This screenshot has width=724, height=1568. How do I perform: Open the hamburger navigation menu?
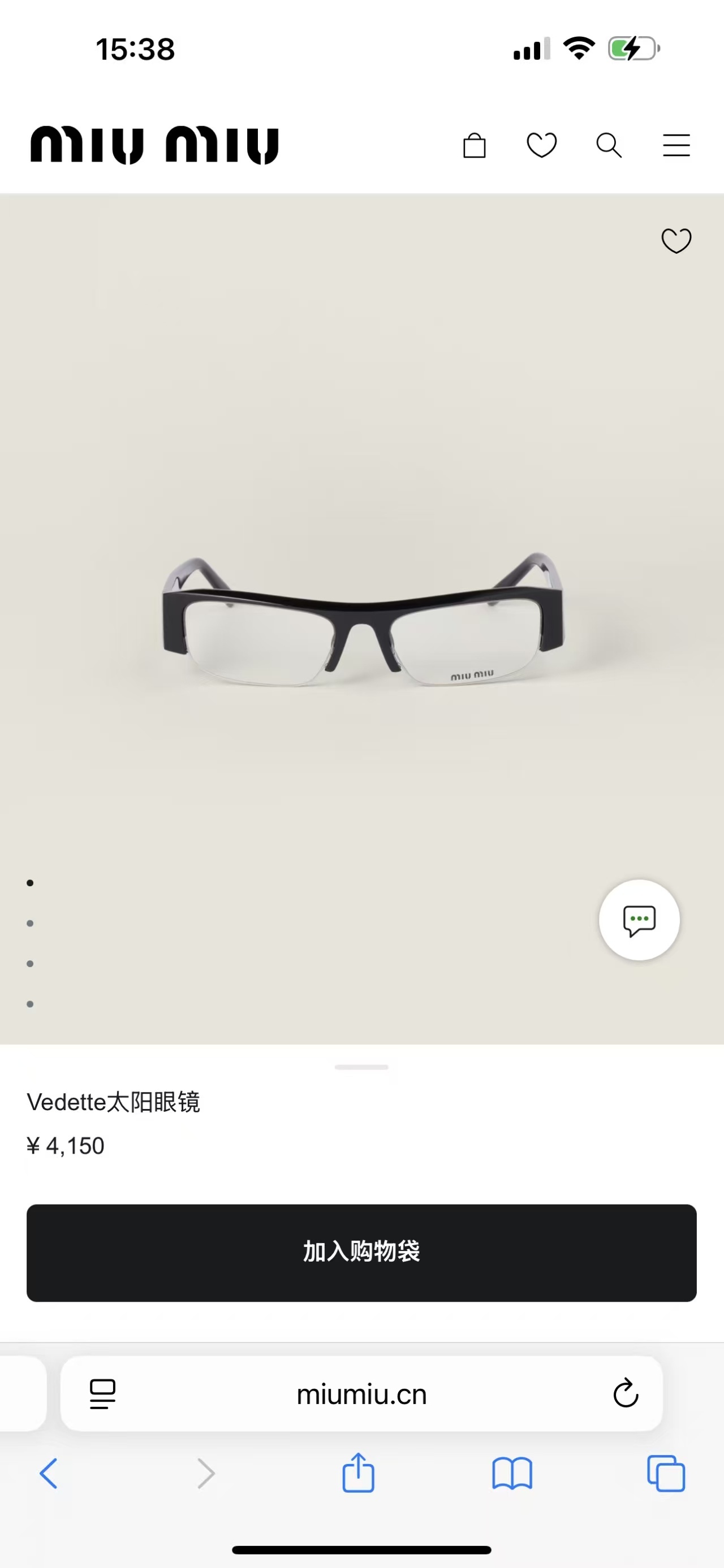pyautogui.click(x=676, y=145)
